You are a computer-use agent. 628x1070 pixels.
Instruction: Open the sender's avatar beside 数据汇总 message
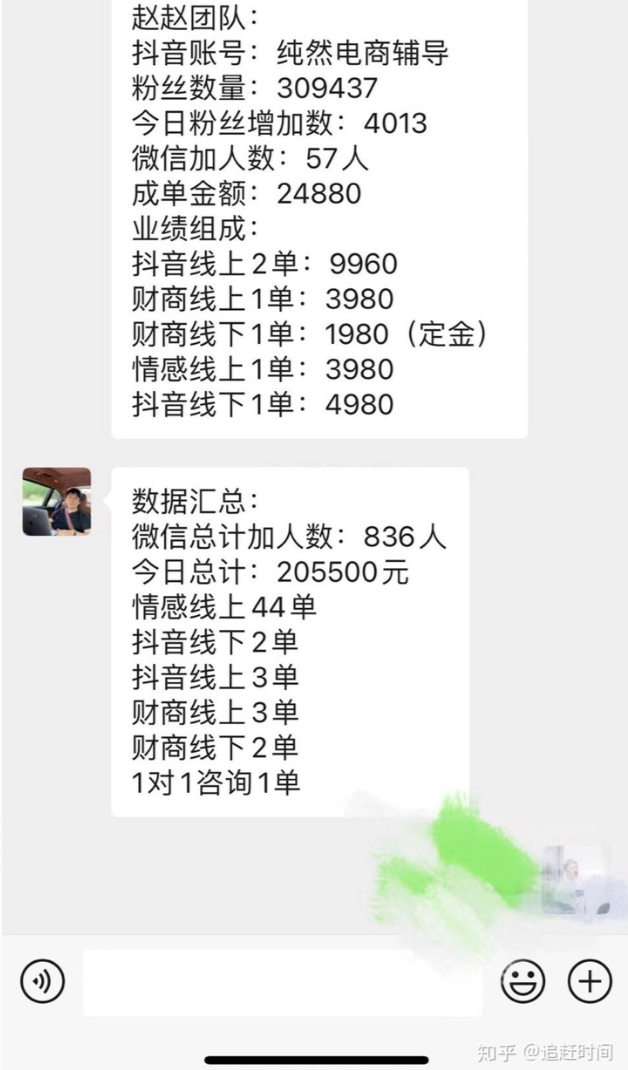(x=57, y=502)
